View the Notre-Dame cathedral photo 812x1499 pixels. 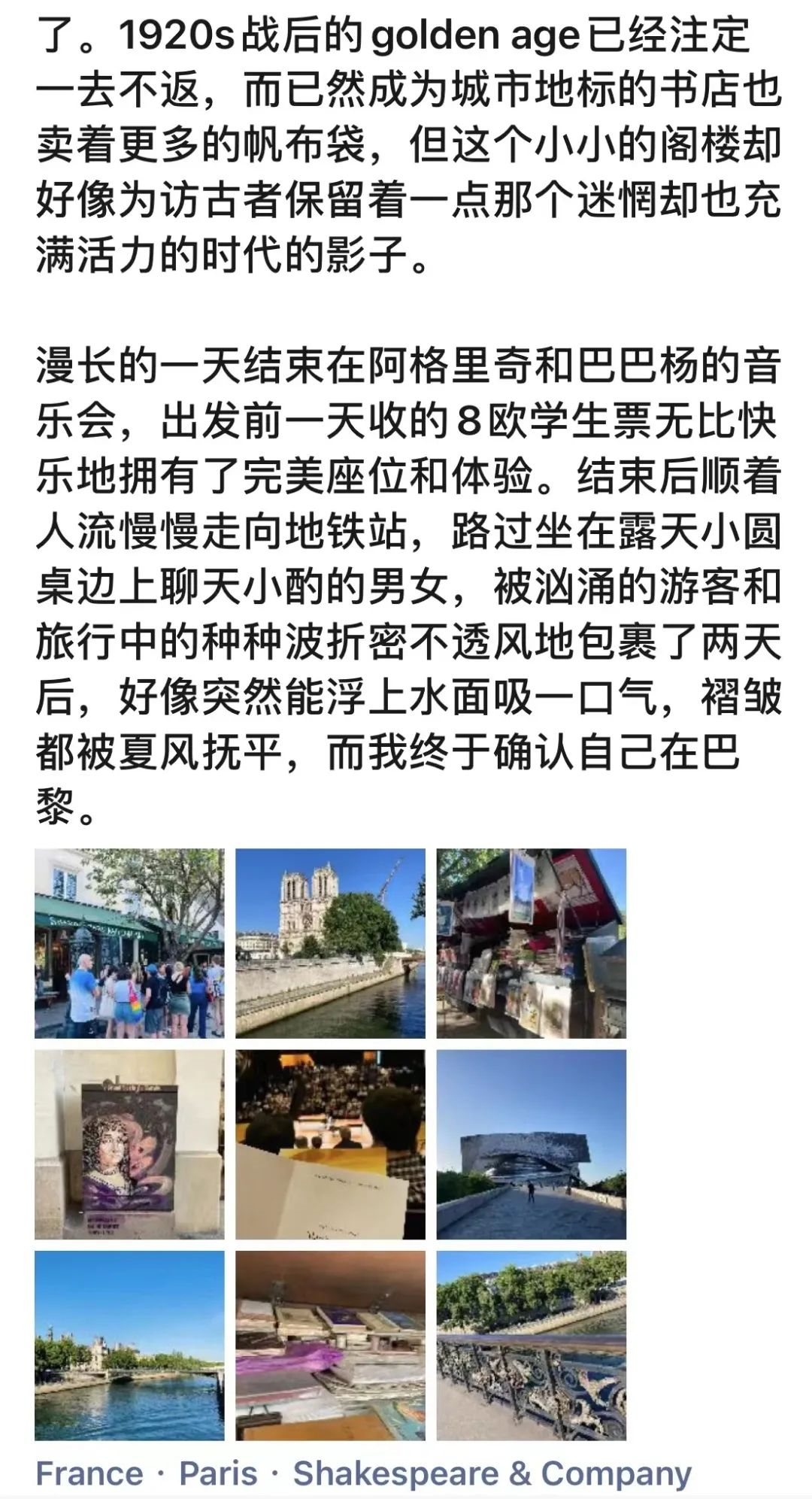(330, 943)
